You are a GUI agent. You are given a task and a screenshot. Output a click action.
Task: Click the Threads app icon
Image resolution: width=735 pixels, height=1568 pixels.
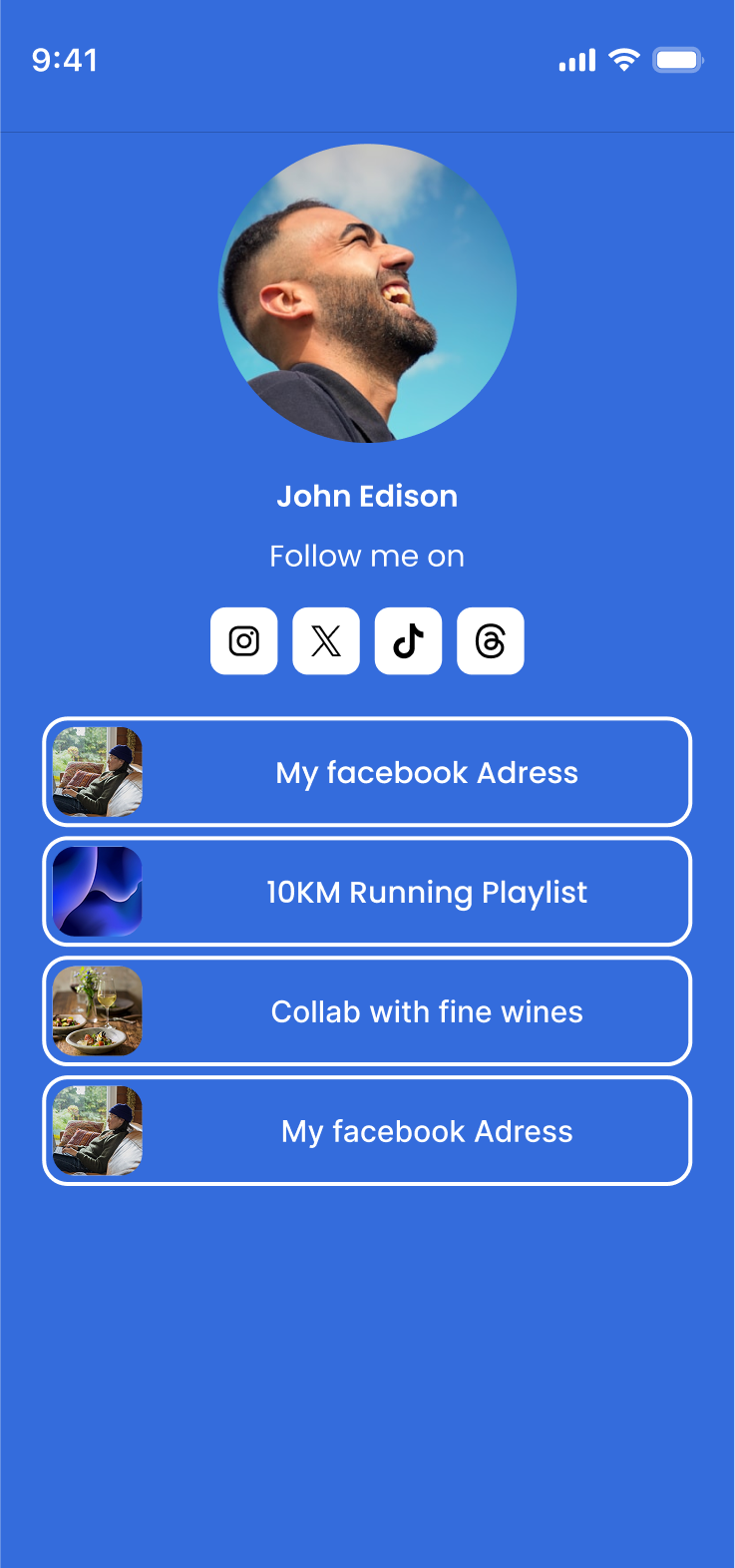tap(490, 640)
